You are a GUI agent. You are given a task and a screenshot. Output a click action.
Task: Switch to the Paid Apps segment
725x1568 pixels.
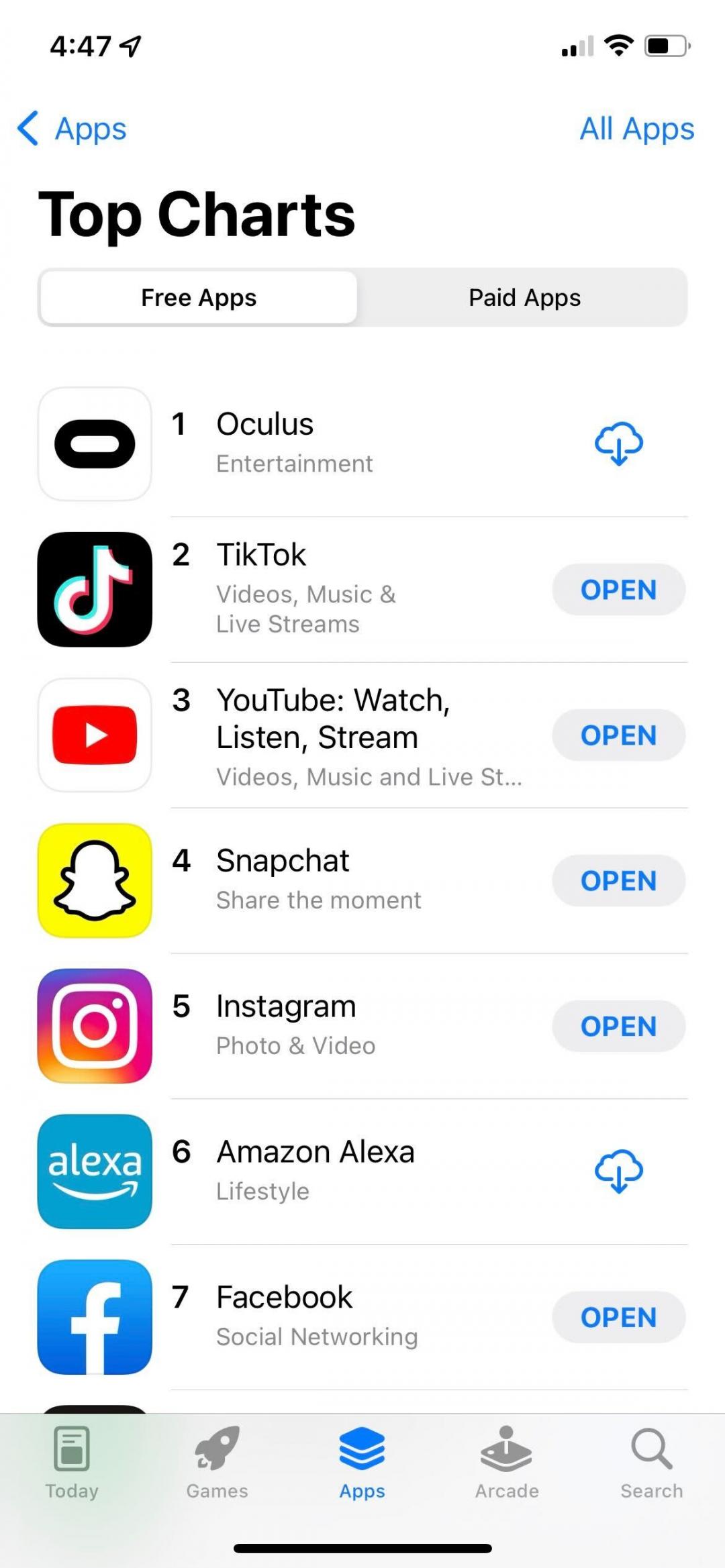click(x=524, y=297)
